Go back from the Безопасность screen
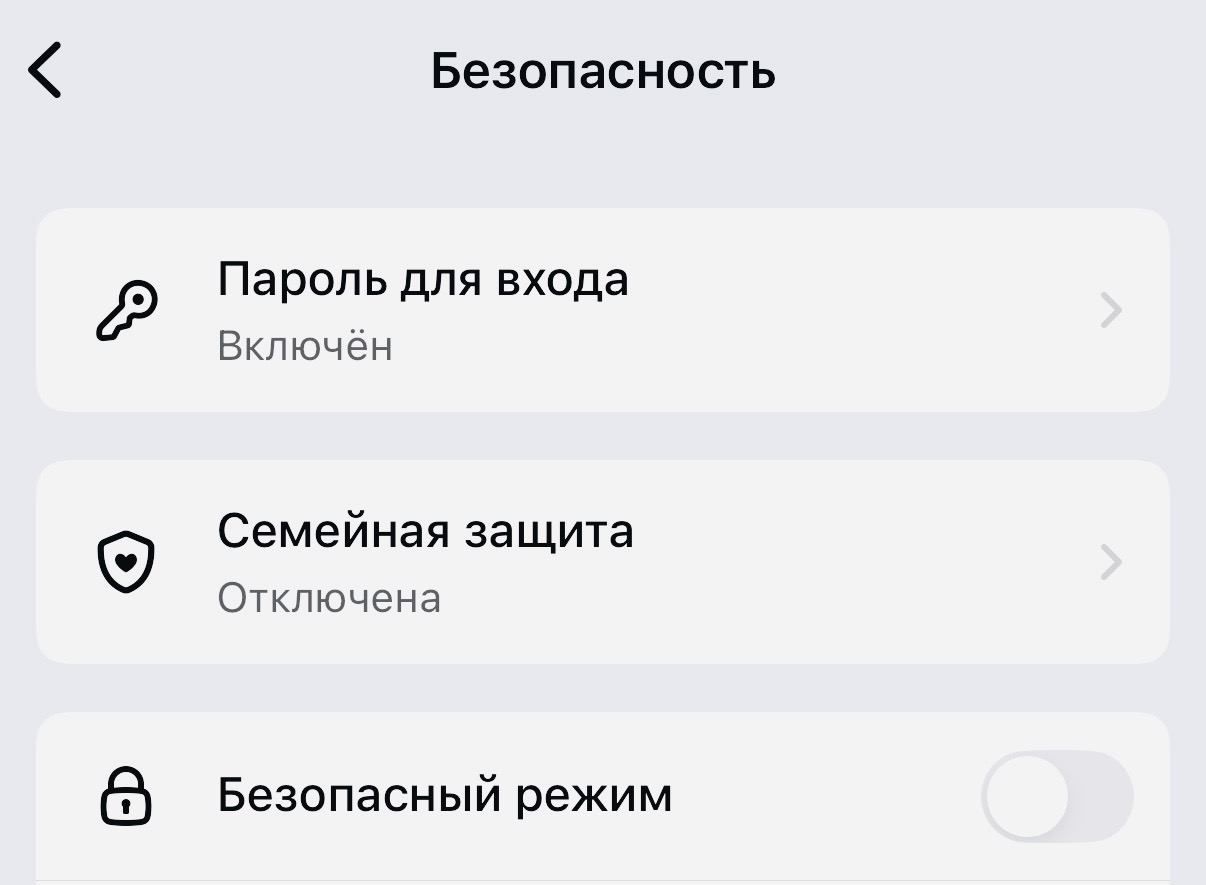The width and height of the screenshot is (1206, 885). click(45, 71)
